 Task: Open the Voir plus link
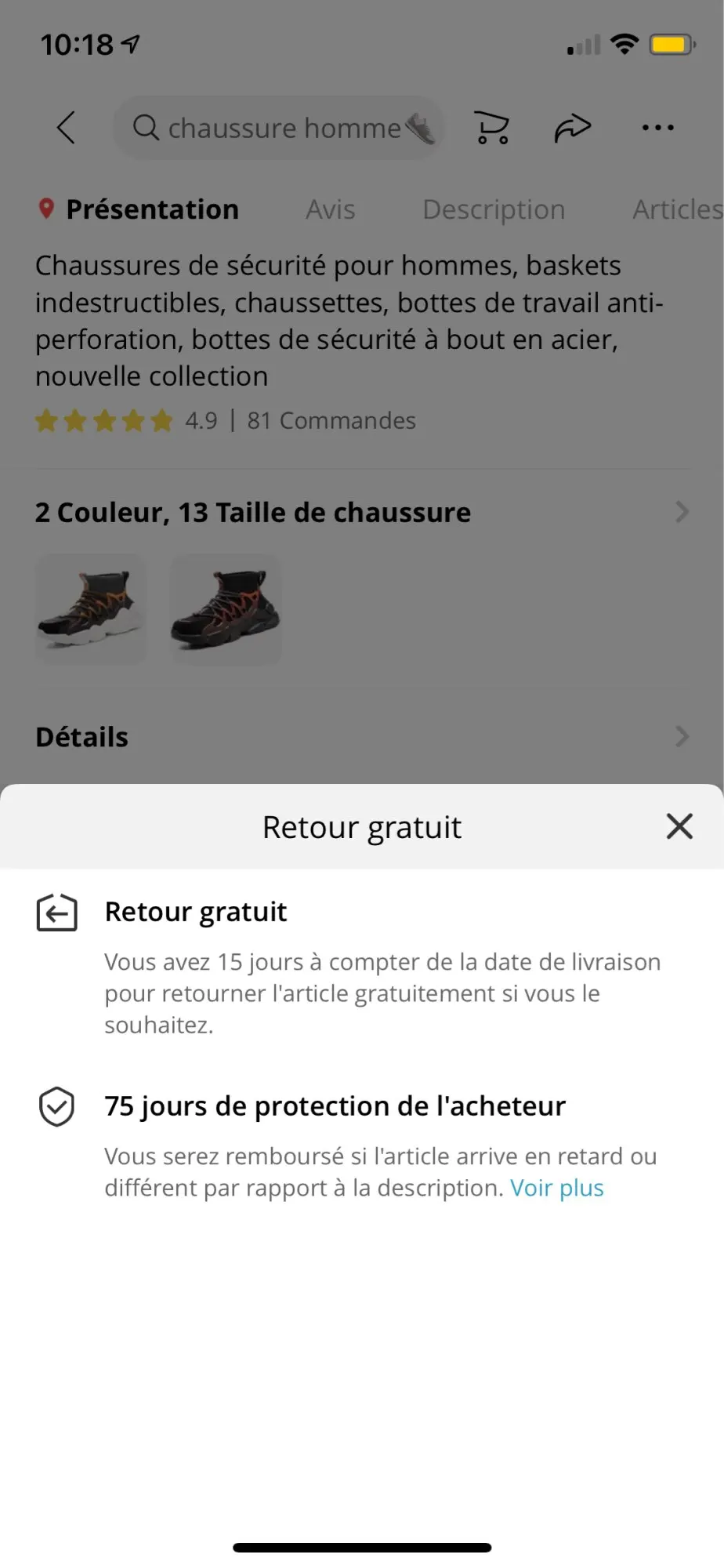[556, 1188]
